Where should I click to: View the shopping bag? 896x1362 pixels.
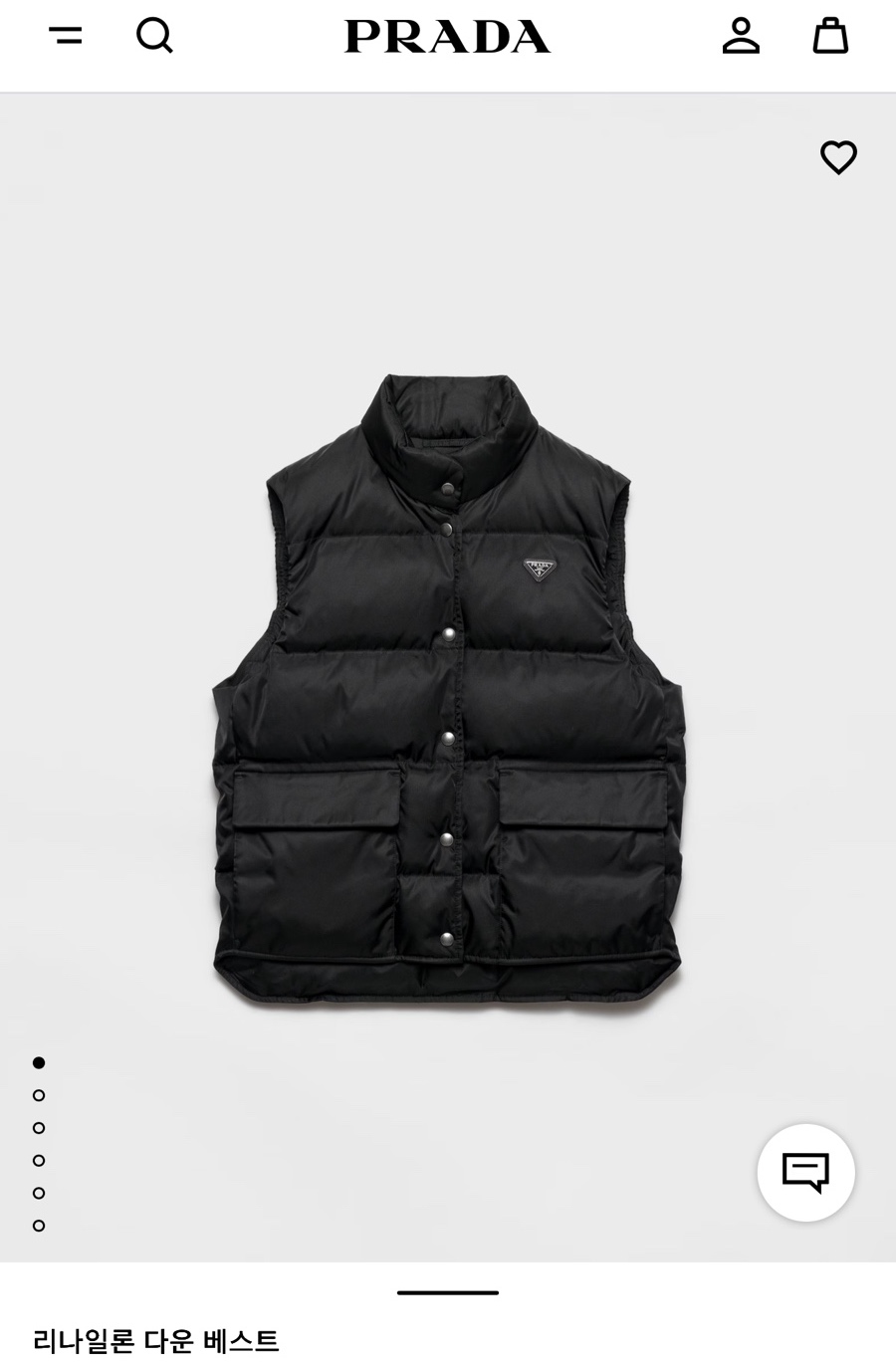point(830,36)
